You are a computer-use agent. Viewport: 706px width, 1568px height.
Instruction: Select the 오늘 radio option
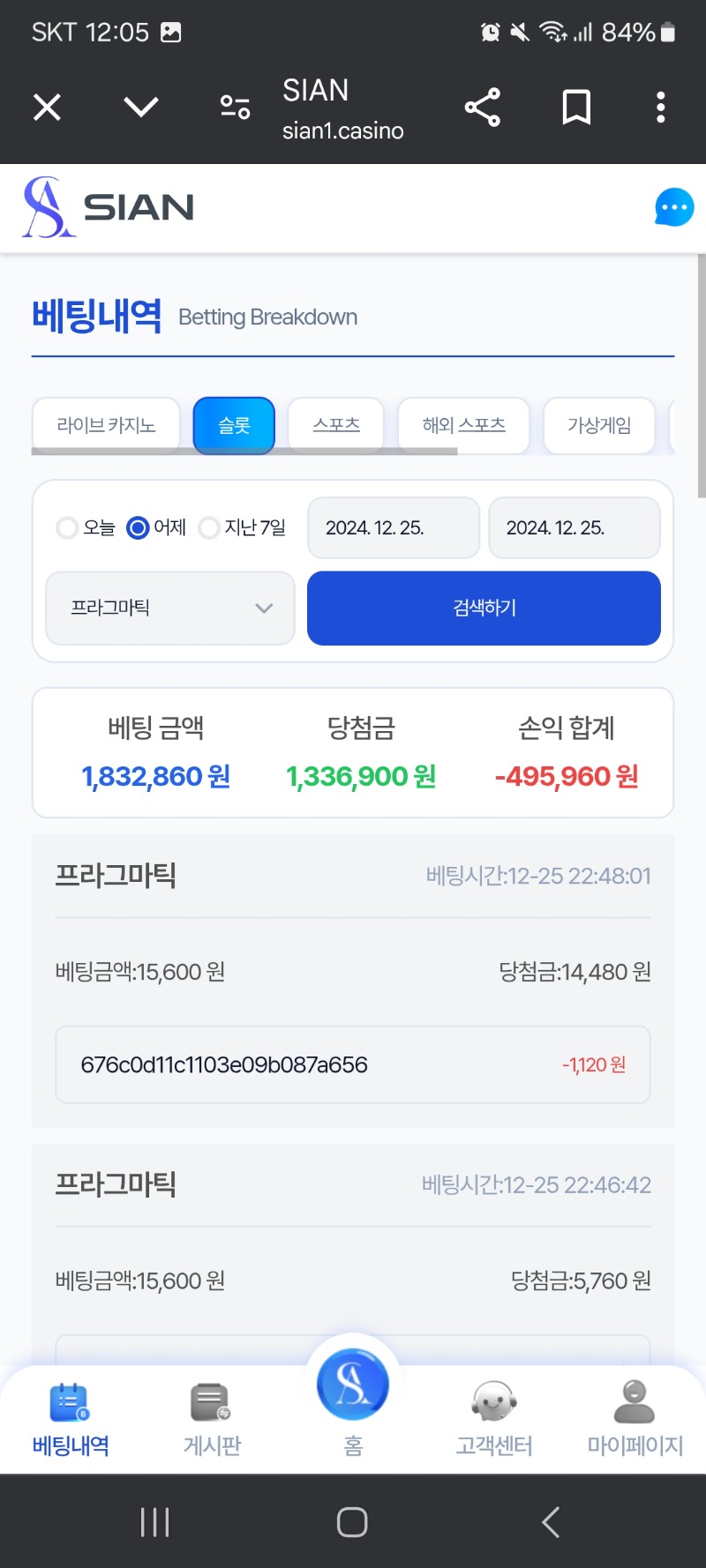click(86, 527)
